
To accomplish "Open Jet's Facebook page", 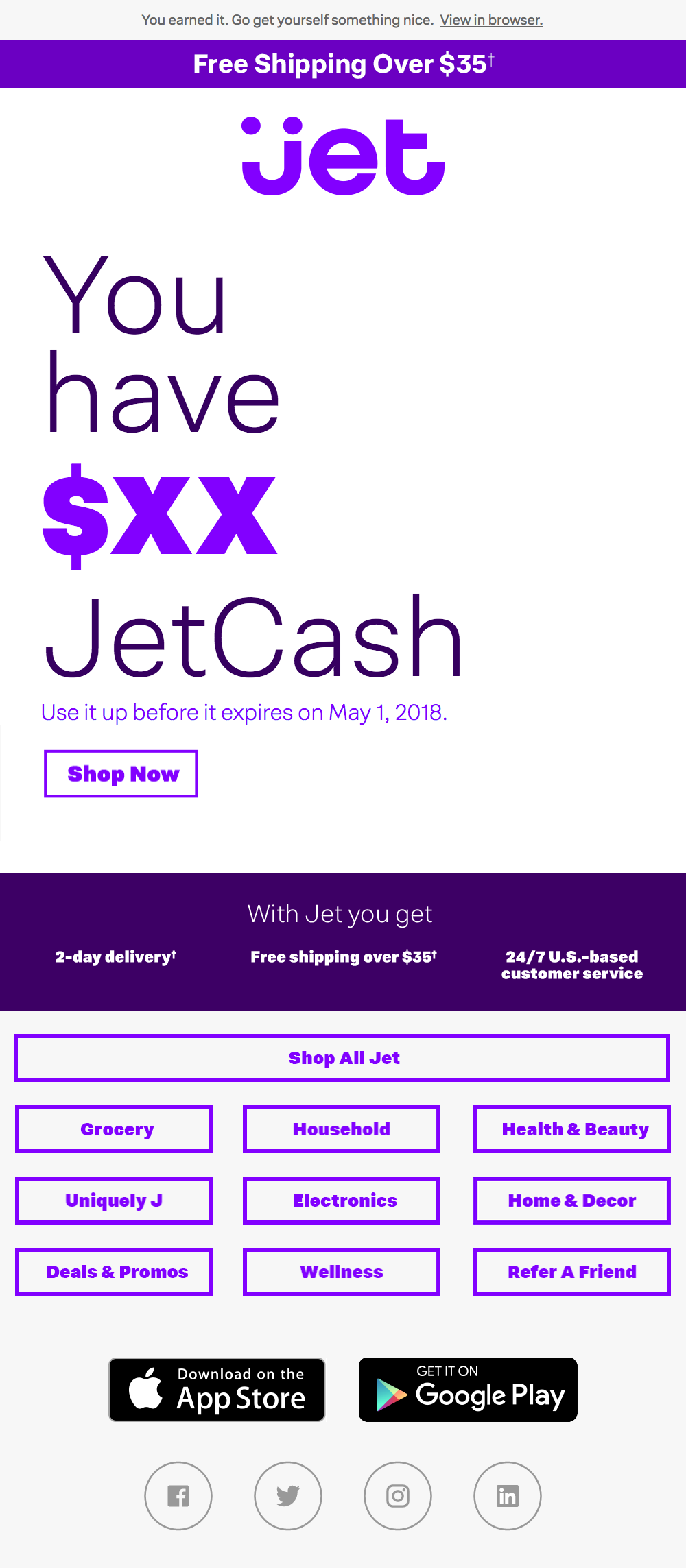I will (178, 1496).
